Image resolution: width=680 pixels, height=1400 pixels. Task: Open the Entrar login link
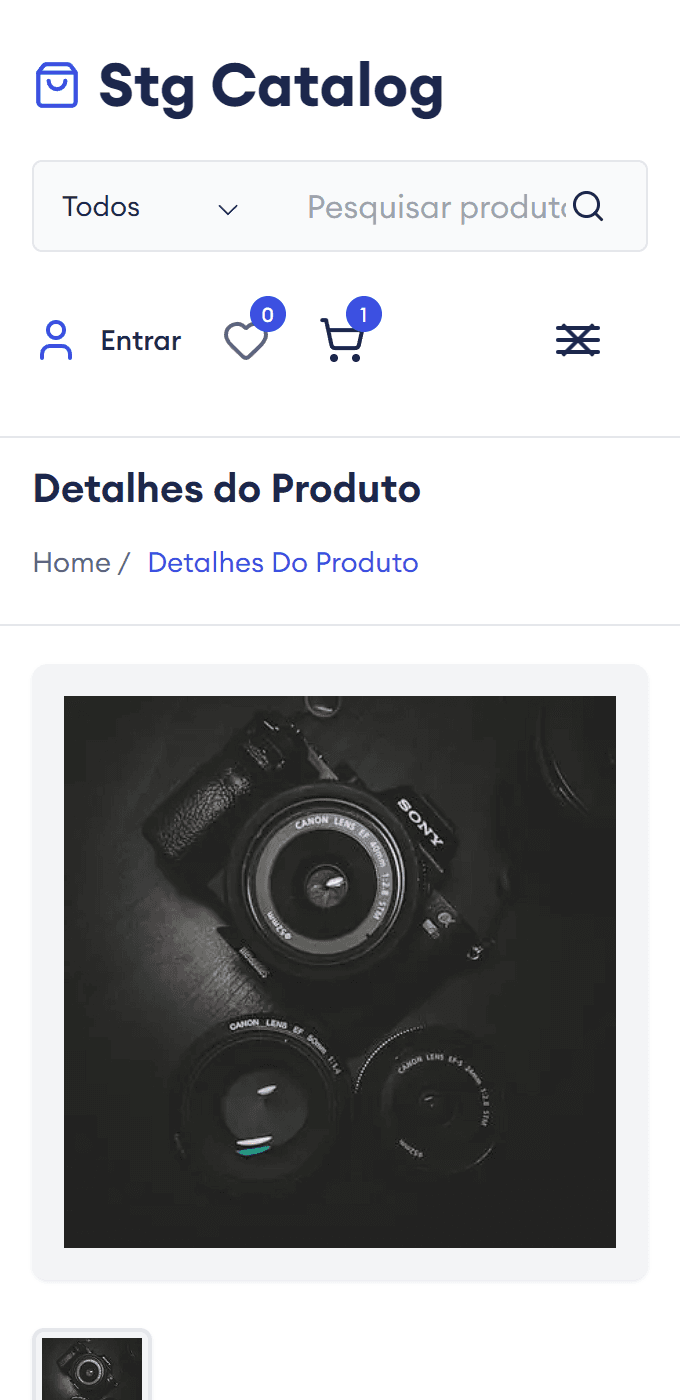click(110, 341)
